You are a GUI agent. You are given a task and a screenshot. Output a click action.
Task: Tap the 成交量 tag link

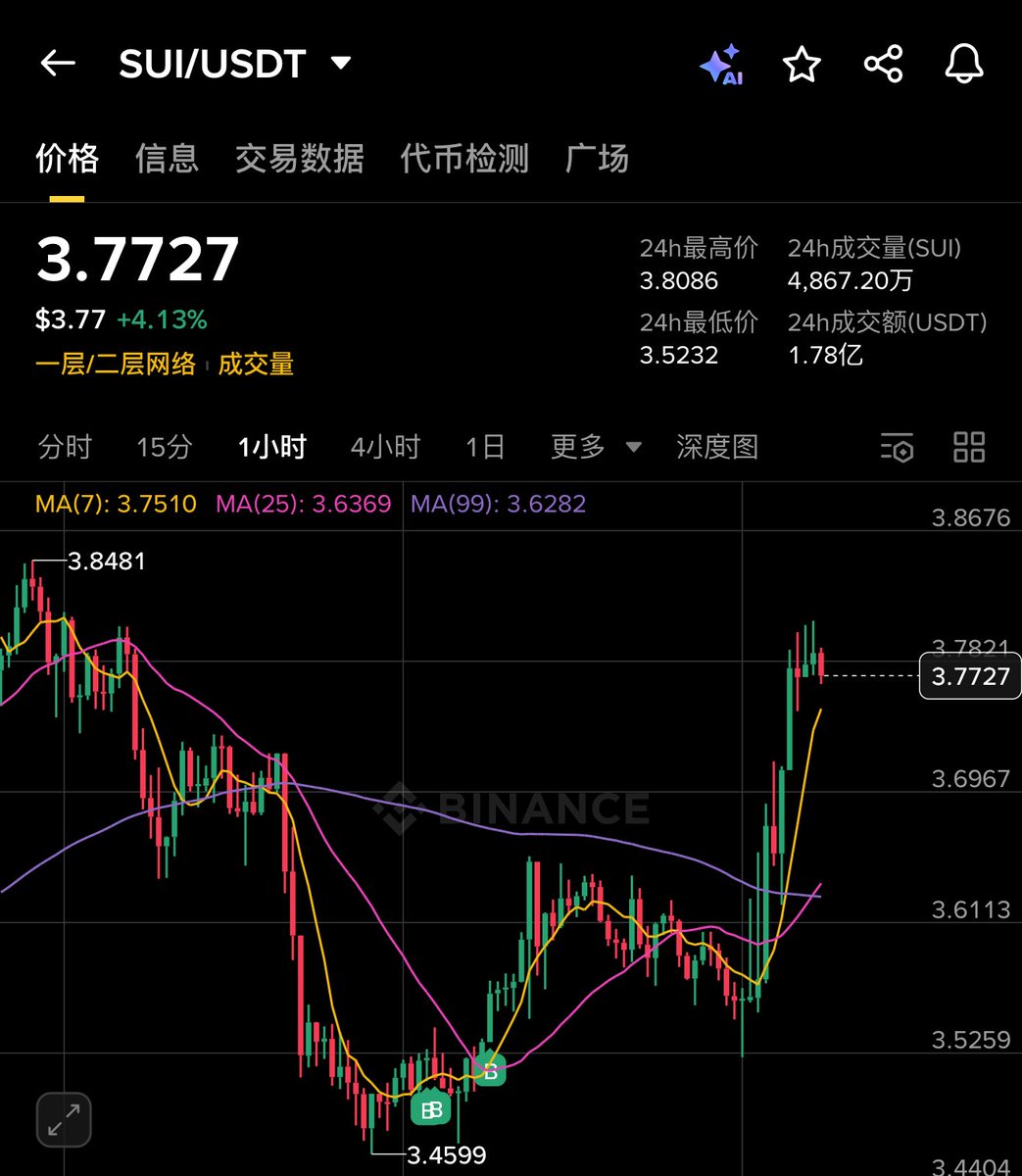pos(256,365)
